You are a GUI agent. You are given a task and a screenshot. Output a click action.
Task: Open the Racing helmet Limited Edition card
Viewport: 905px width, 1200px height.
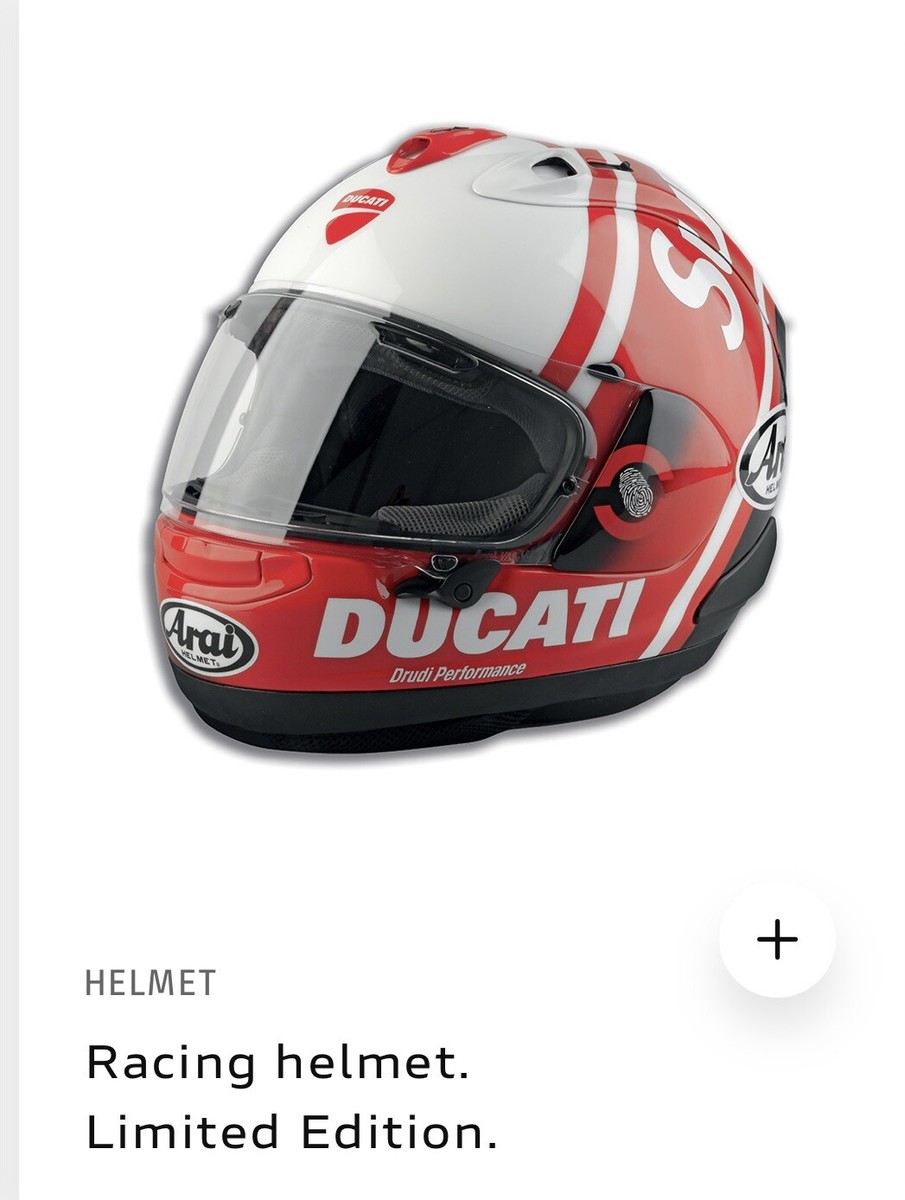point(290,1097)
